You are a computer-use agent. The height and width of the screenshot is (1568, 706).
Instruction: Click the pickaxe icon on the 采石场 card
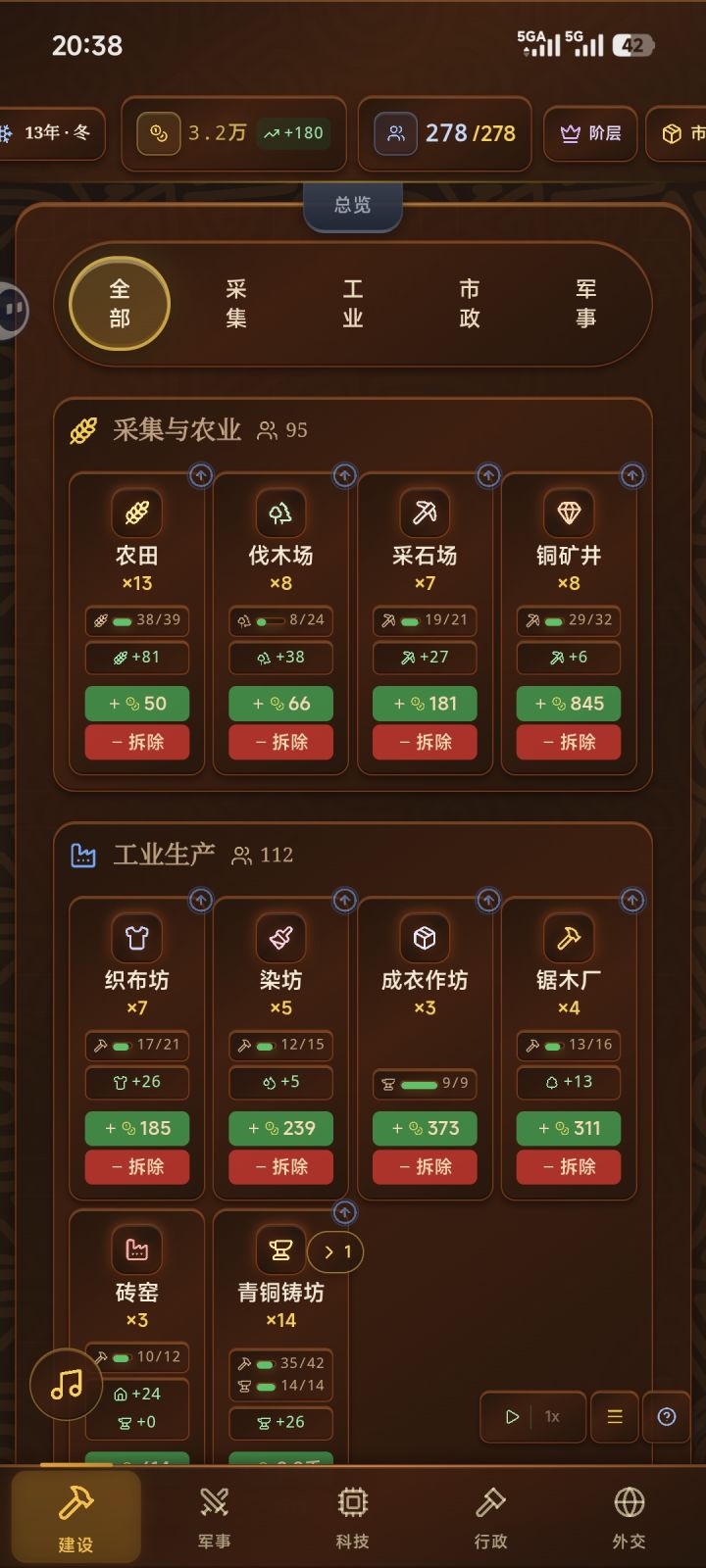click(424, 513)
